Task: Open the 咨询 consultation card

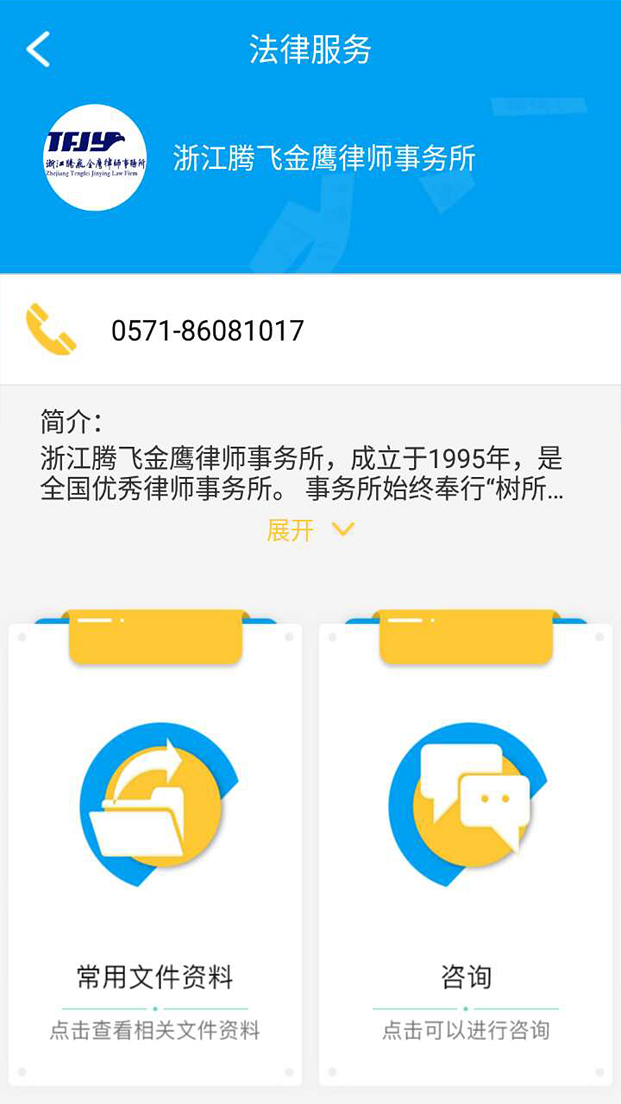Action: [x=465, y=848]
